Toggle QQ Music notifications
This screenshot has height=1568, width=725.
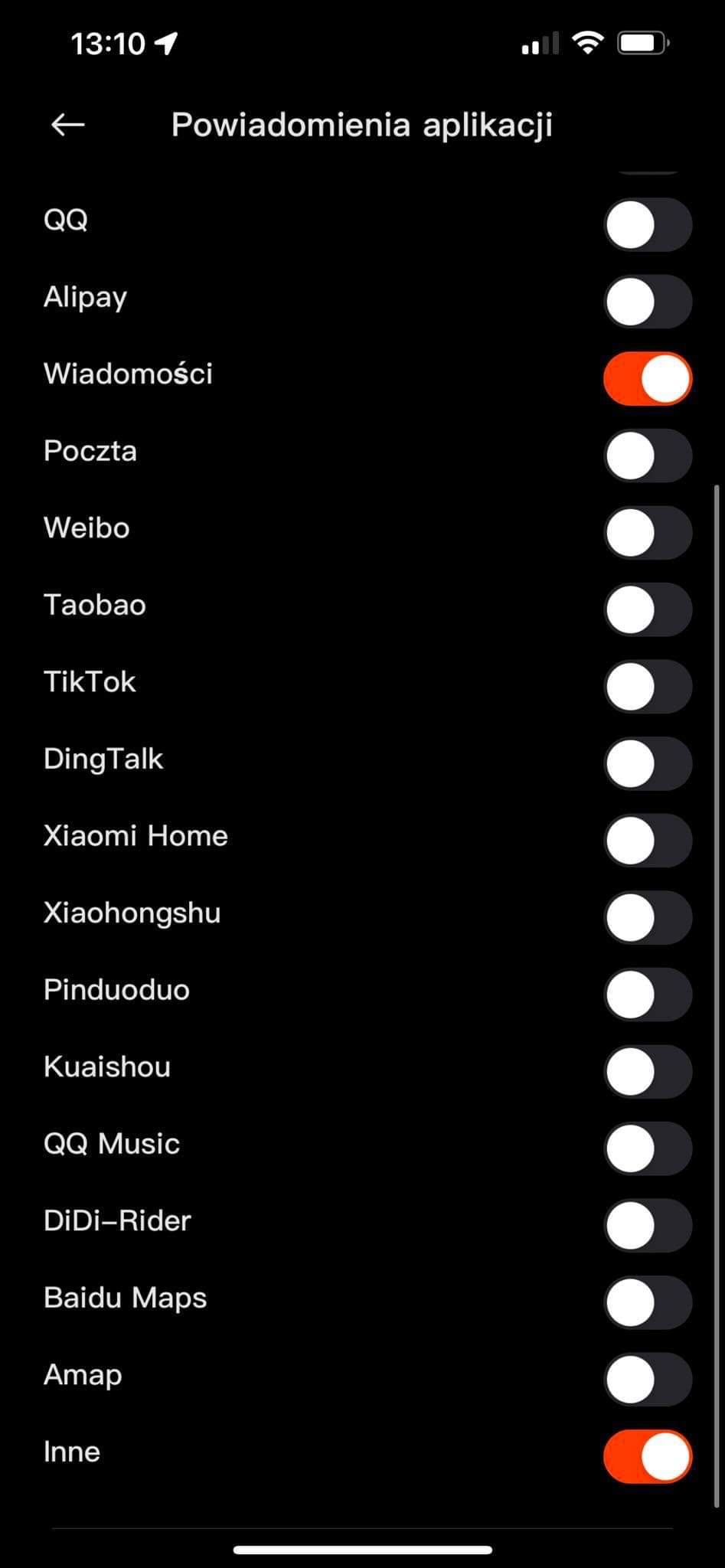coord(647,1148)
